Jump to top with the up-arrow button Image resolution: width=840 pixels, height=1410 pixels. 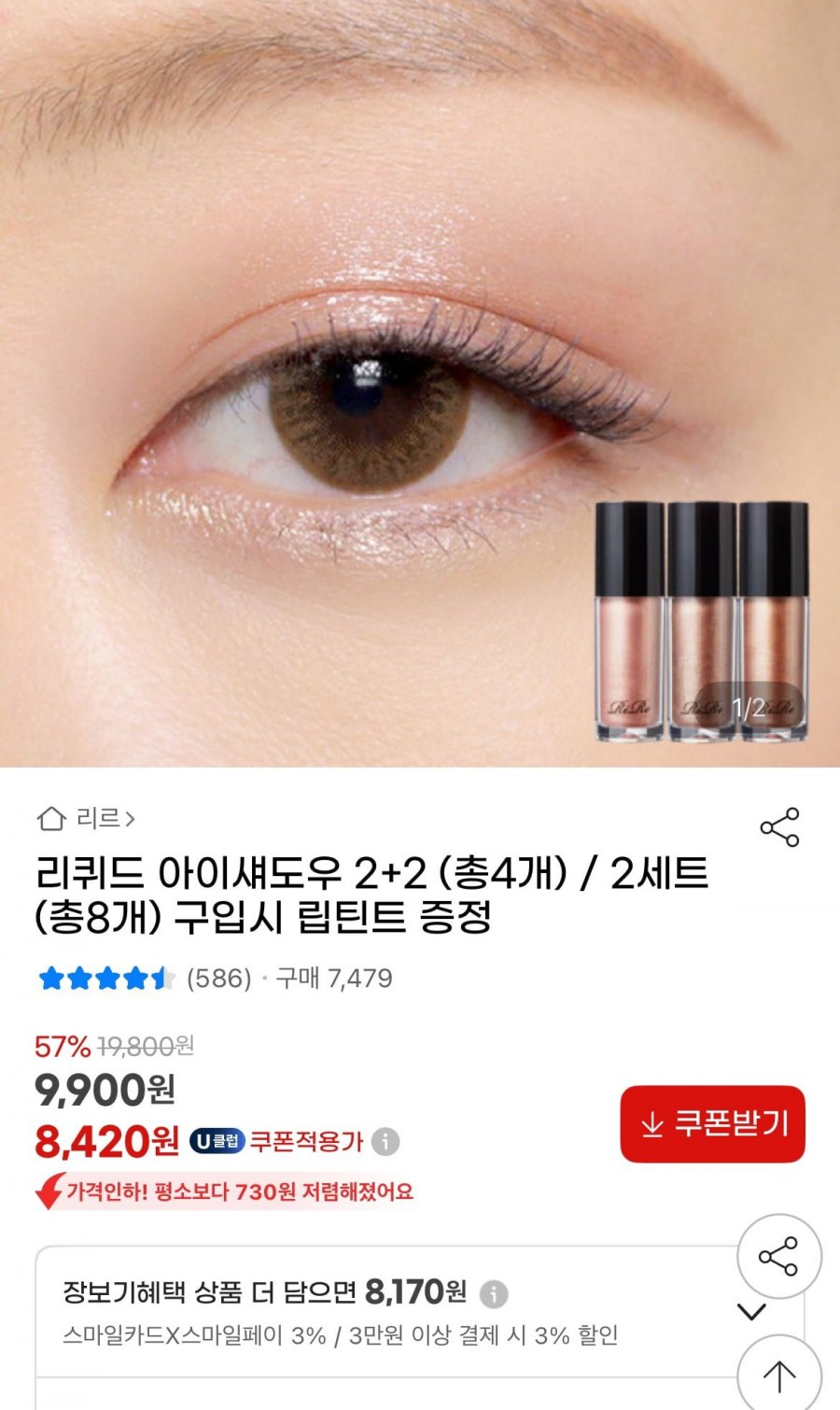(779, 1373)
